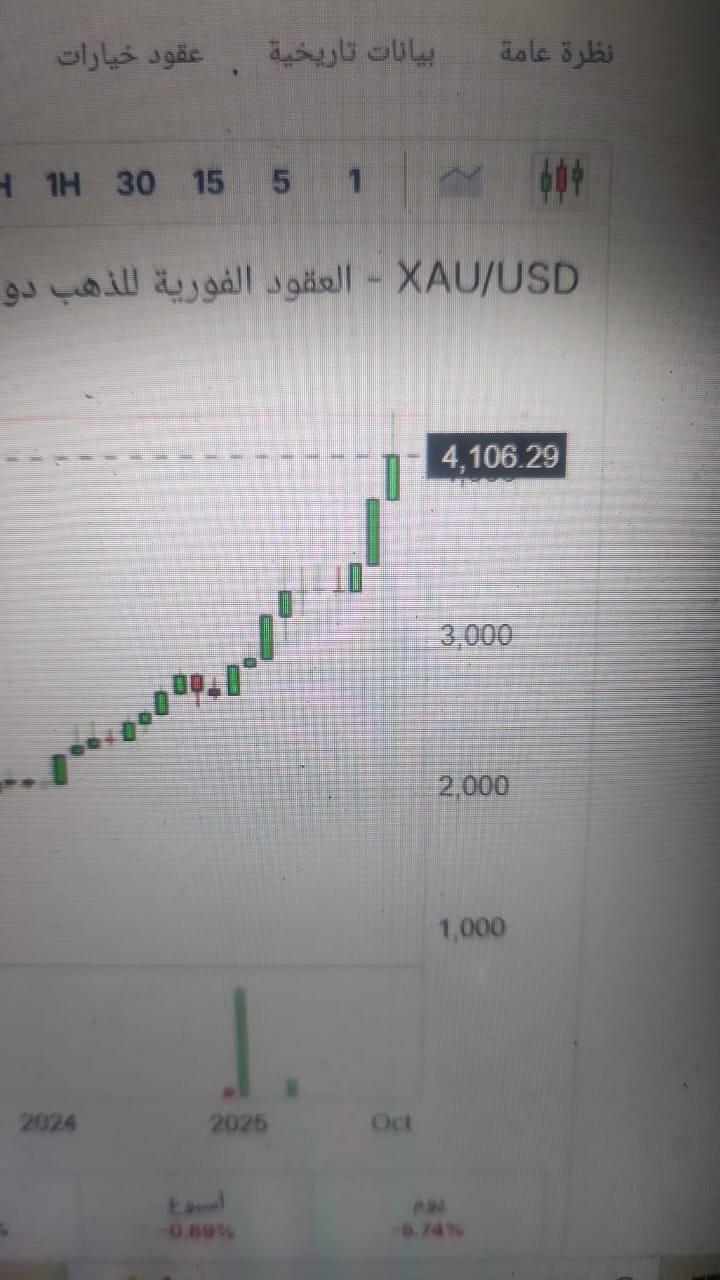
Task: Switch the chart to 1H timeframe
Action: [x=64, y=184]
